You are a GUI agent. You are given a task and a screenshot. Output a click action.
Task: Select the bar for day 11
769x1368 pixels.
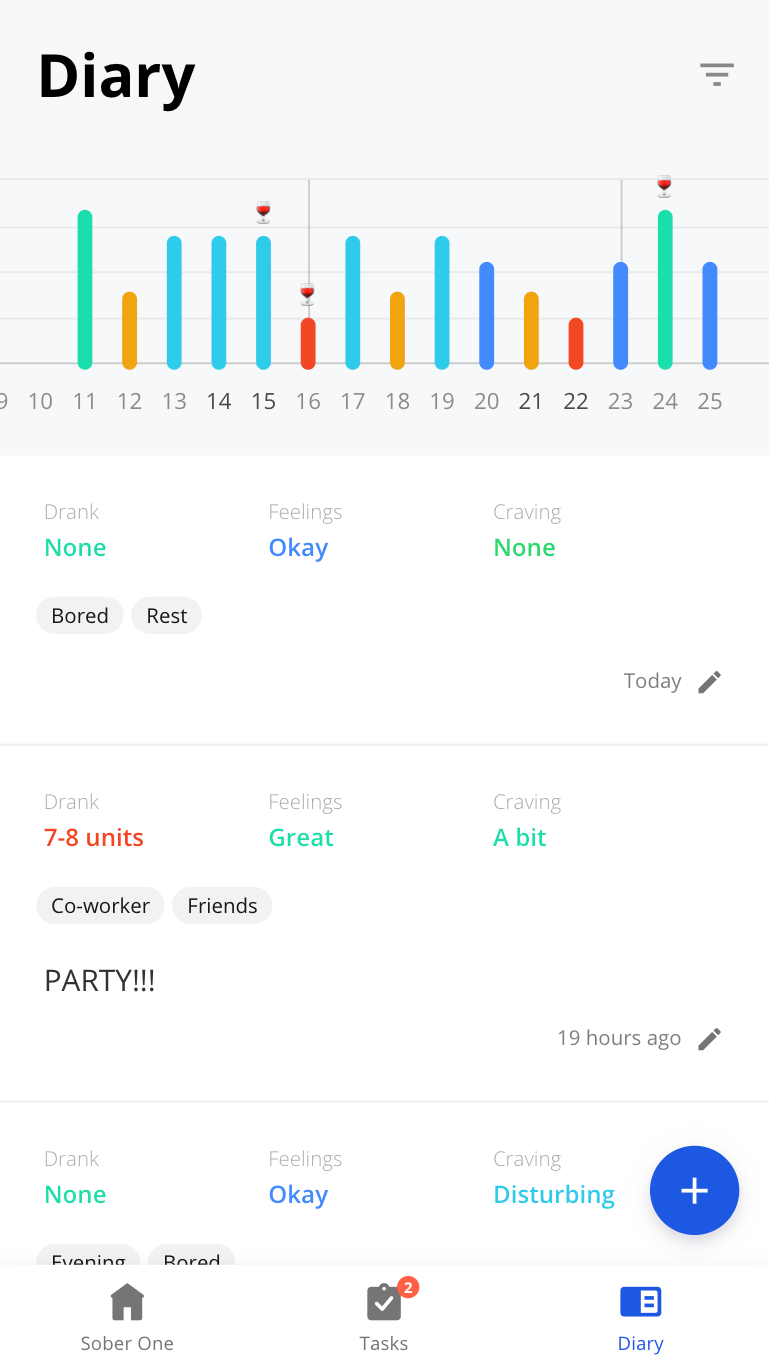point(85,290)
